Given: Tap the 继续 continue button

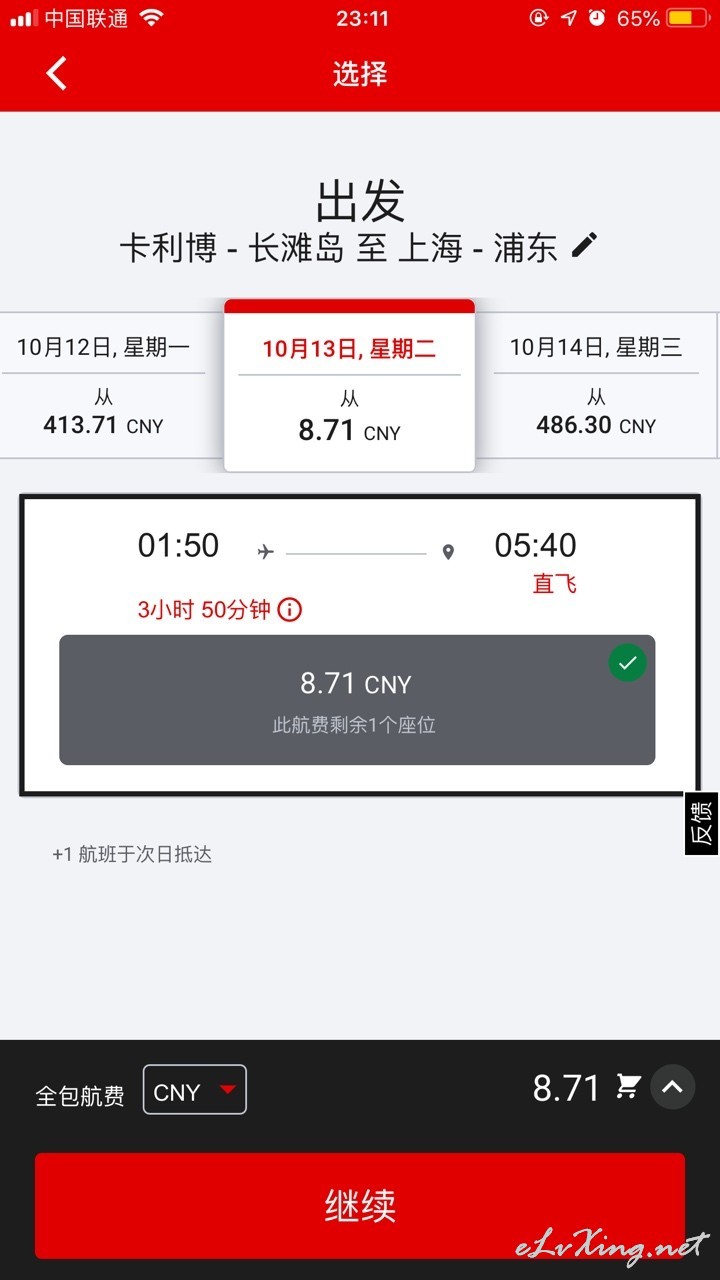Looking at the screenshot, I should (x=360, y=1205).
